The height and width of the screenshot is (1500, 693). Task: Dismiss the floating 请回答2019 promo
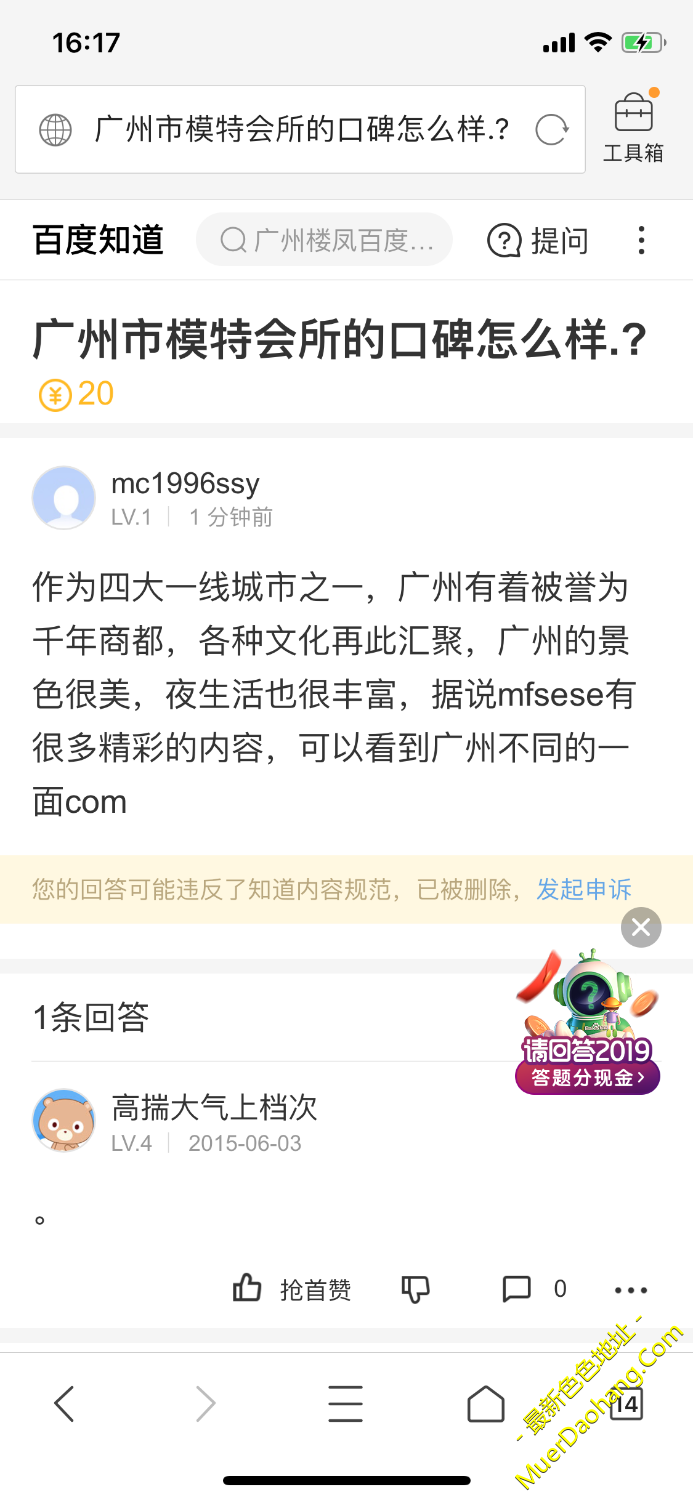pyautogui.click(x=641, y=928)
